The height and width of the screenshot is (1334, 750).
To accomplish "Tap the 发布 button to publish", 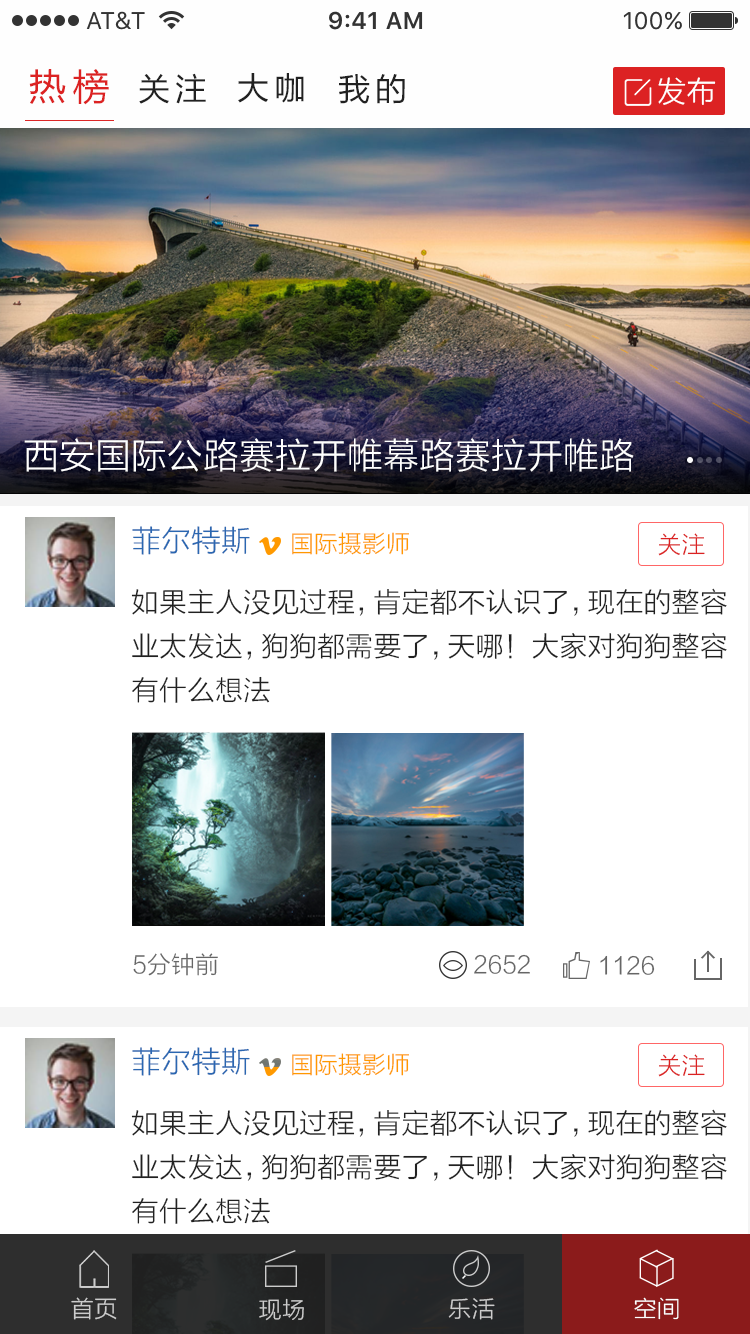I will pos(668,92).
